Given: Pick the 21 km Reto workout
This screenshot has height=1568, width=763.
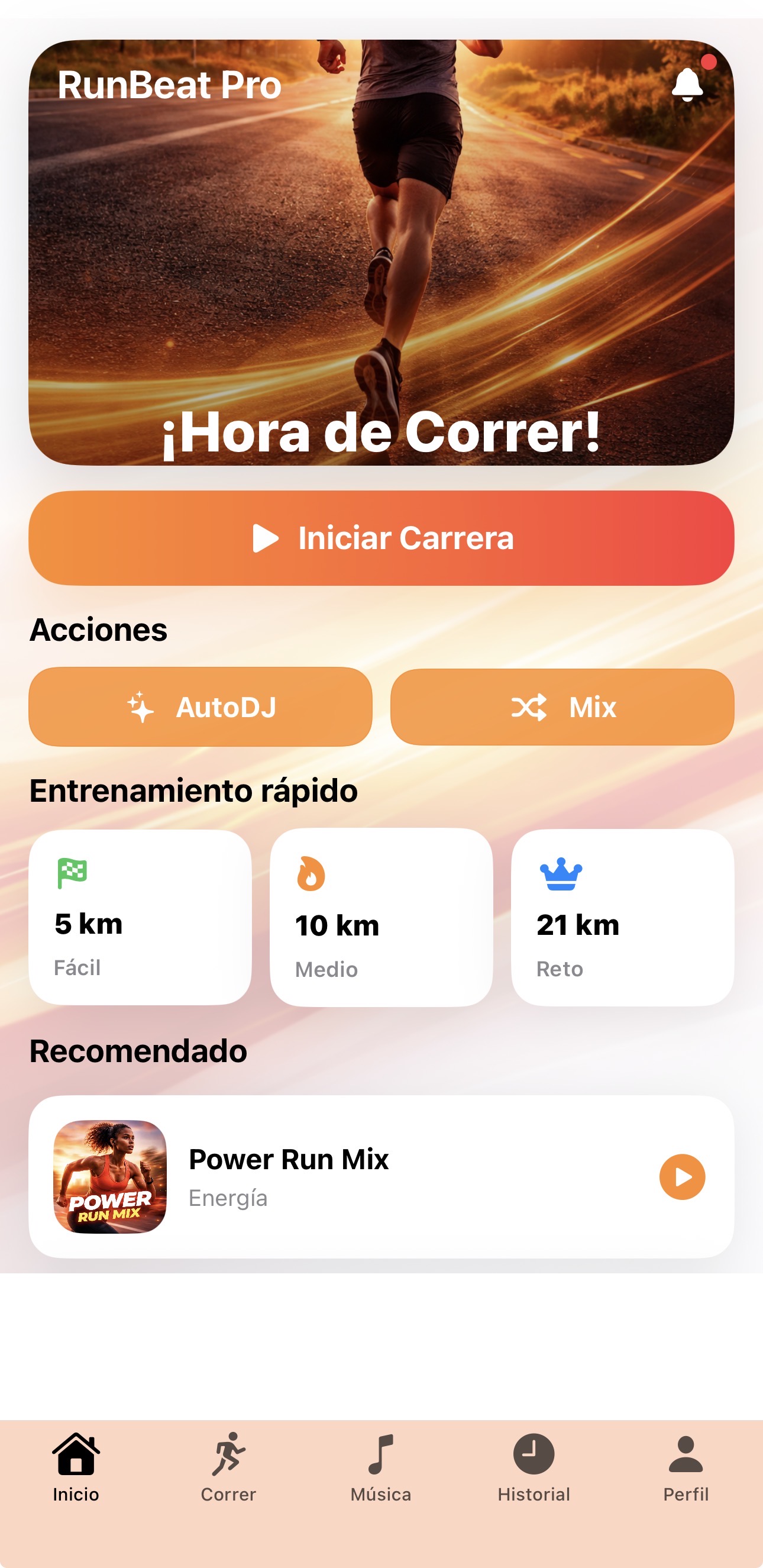Looking at the screenshot, I should tap(622, 917).
